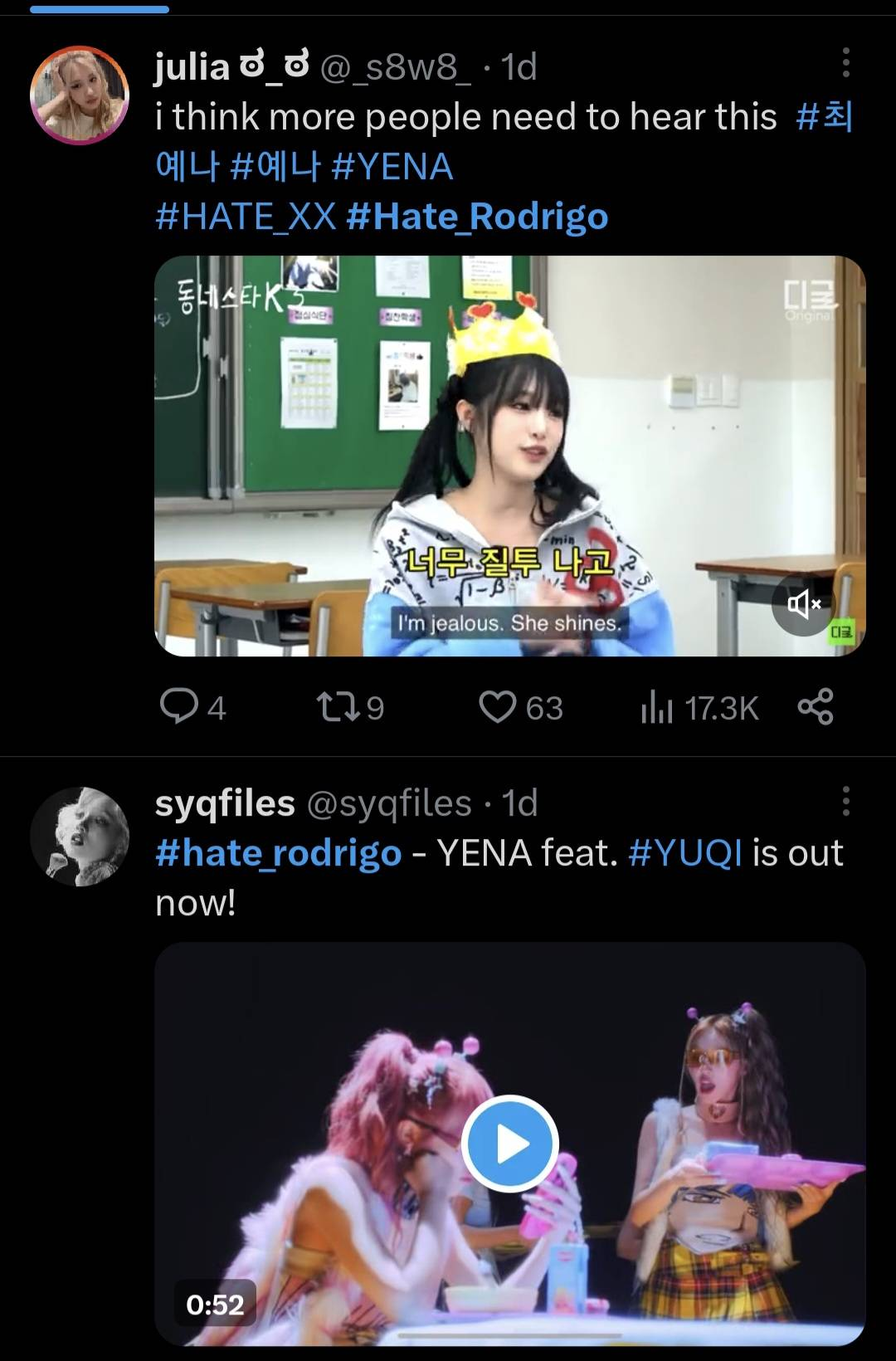Open the #YUQI hashtag
Image resolution: width=896 pixels, height=1361 pixels.
tap(684, 853)
